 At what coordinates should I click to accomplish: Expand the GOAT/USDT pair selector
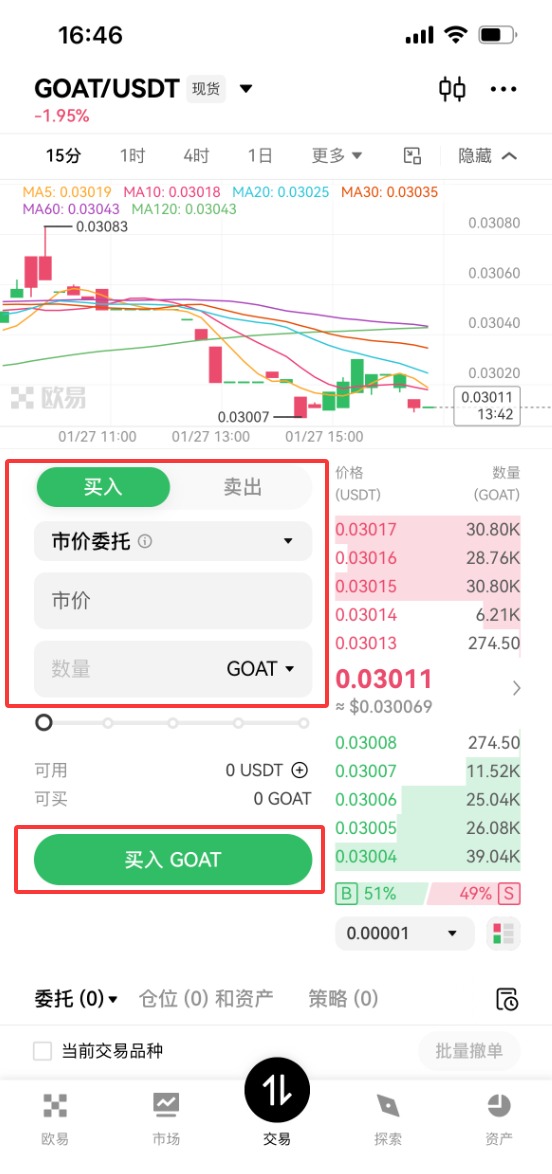(x=246, y=89)
